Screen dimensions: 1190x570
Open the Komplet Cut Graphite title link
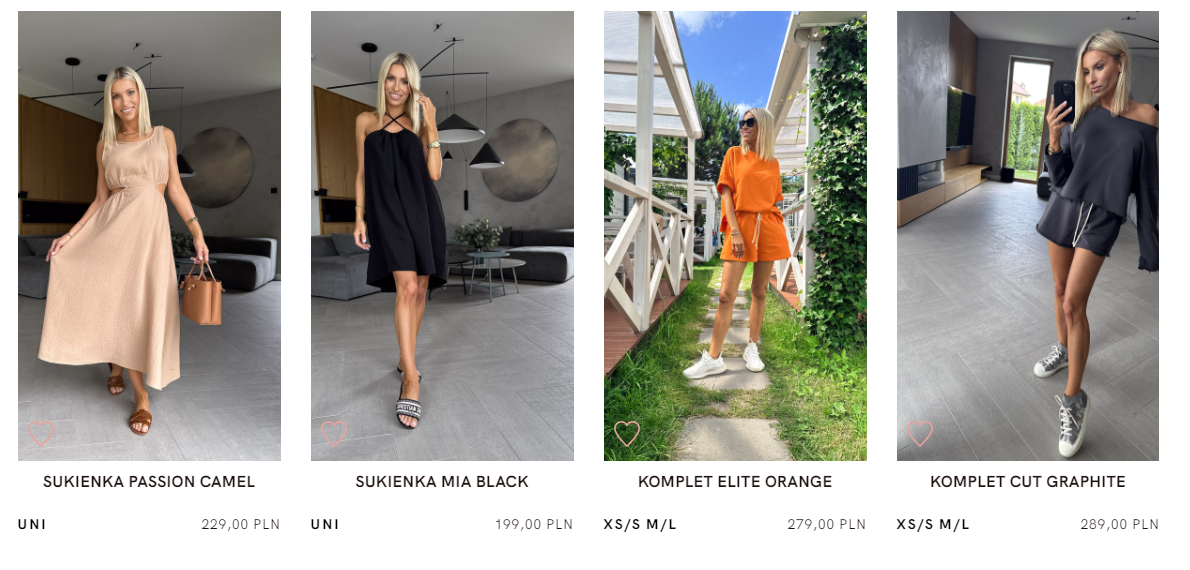(x=1028, y=482)
